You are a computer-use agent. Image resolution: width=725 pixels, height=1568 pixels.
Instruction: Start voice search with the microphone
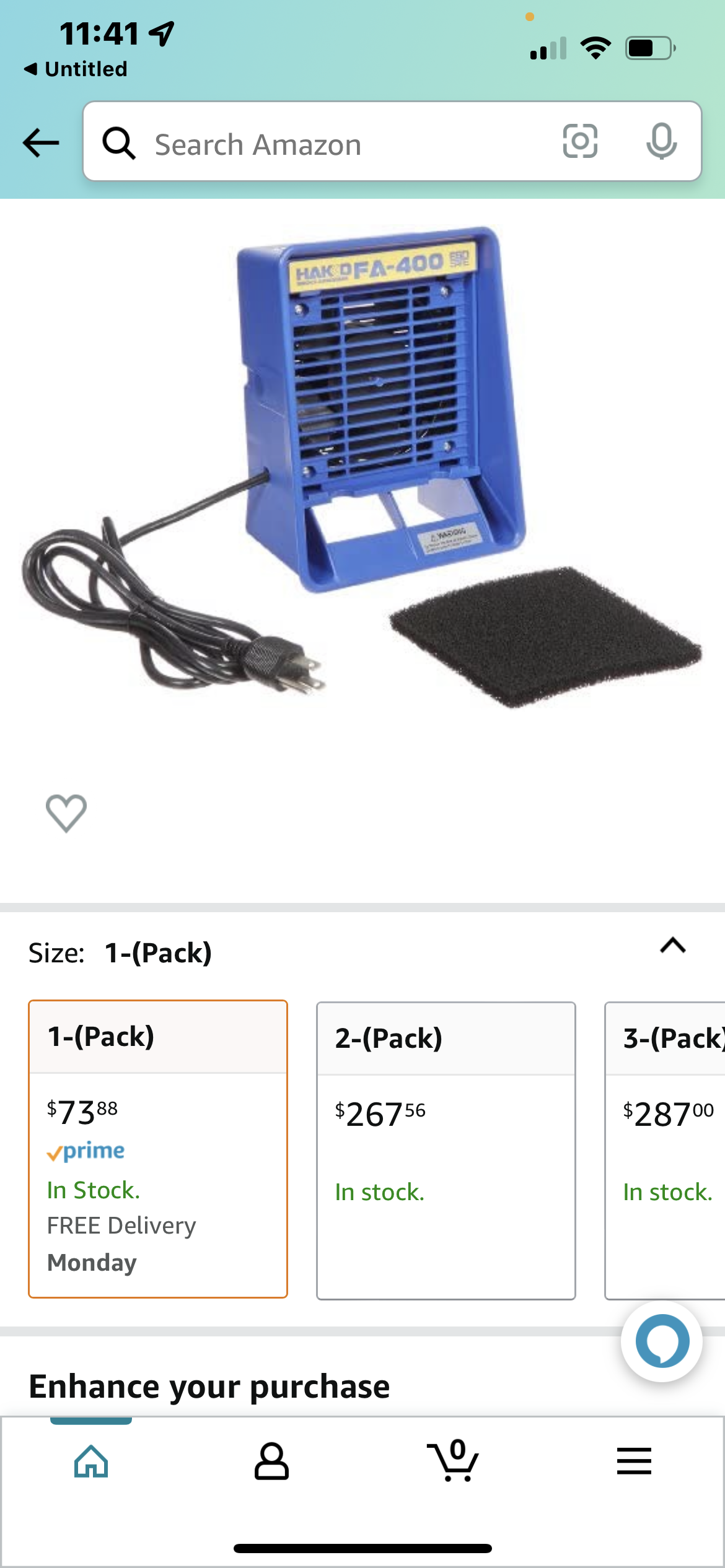(661, 142)
